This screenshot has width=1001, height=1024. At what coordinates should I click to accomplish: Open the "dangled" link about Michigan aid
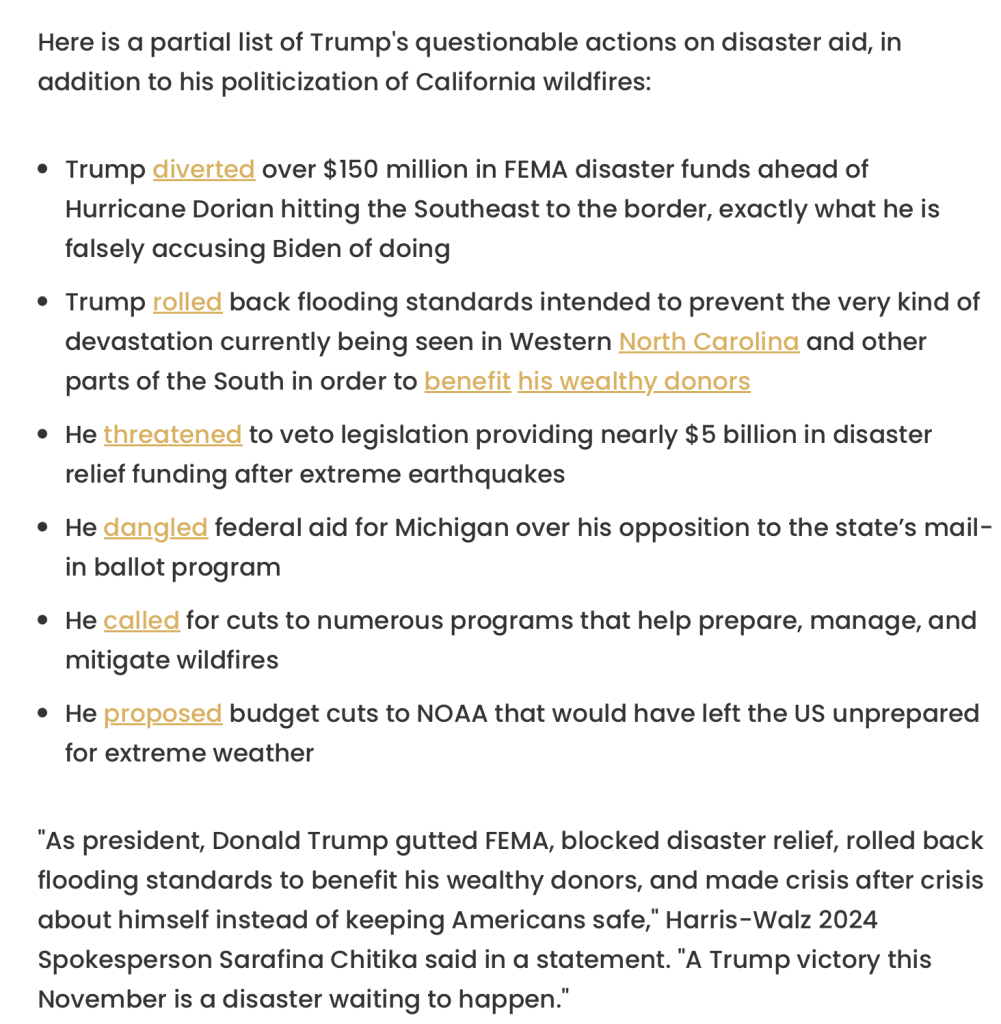(x=155, y=528)
